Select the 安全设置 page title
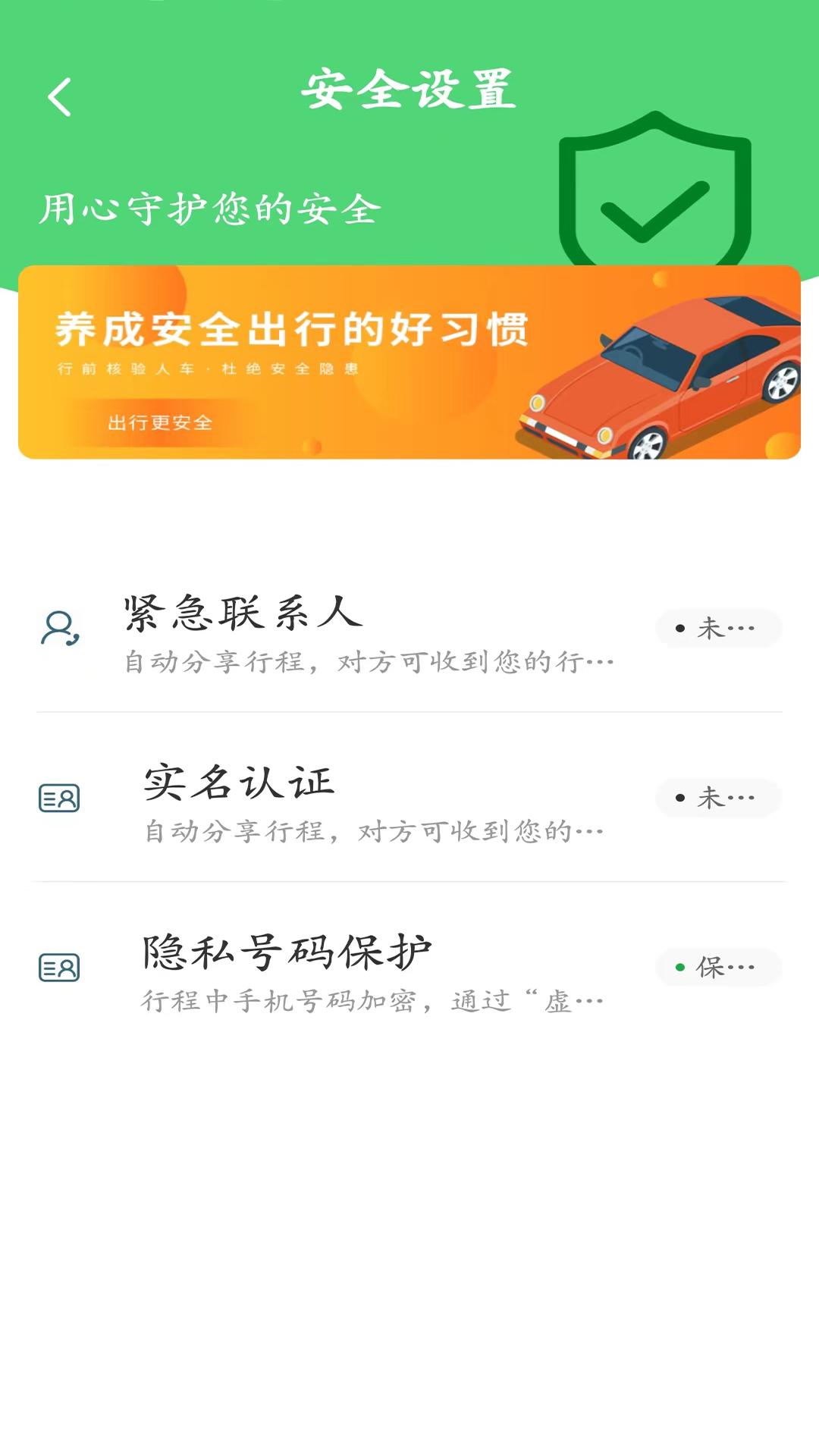Screen dimensions: 819x1456 click(409, 91)
